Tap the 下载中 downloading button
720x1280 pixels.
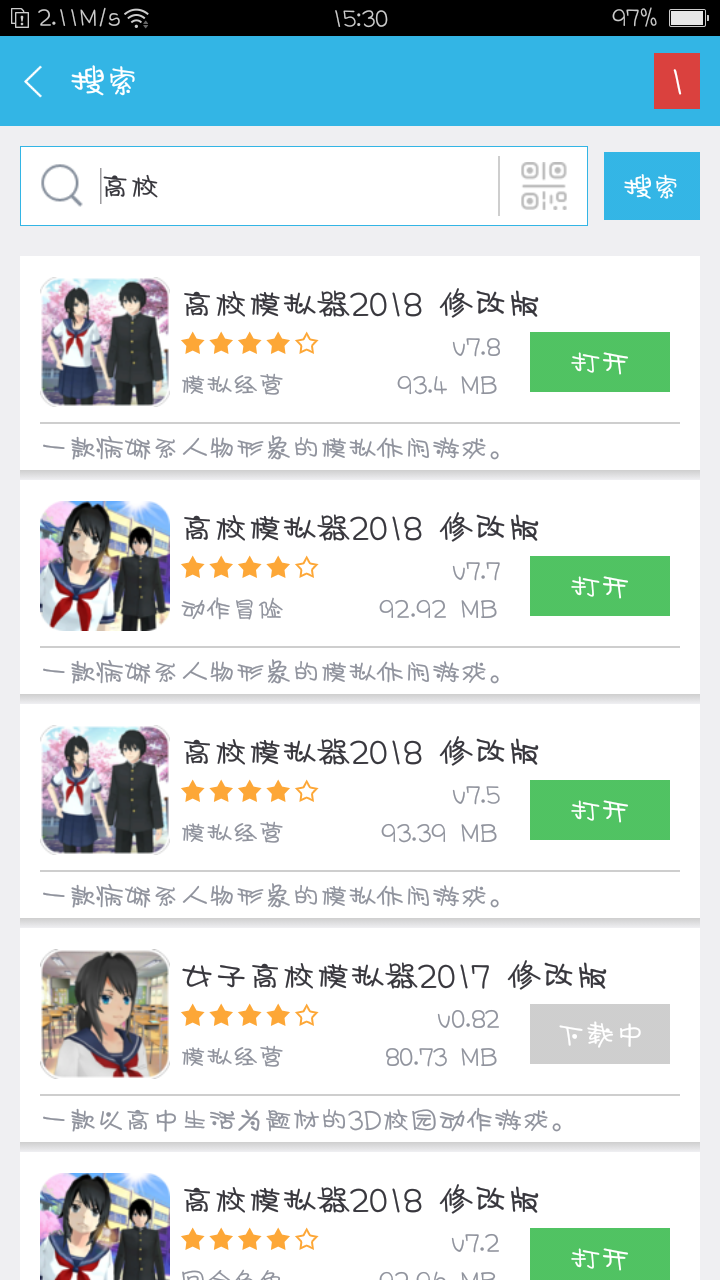point(599,1034)
